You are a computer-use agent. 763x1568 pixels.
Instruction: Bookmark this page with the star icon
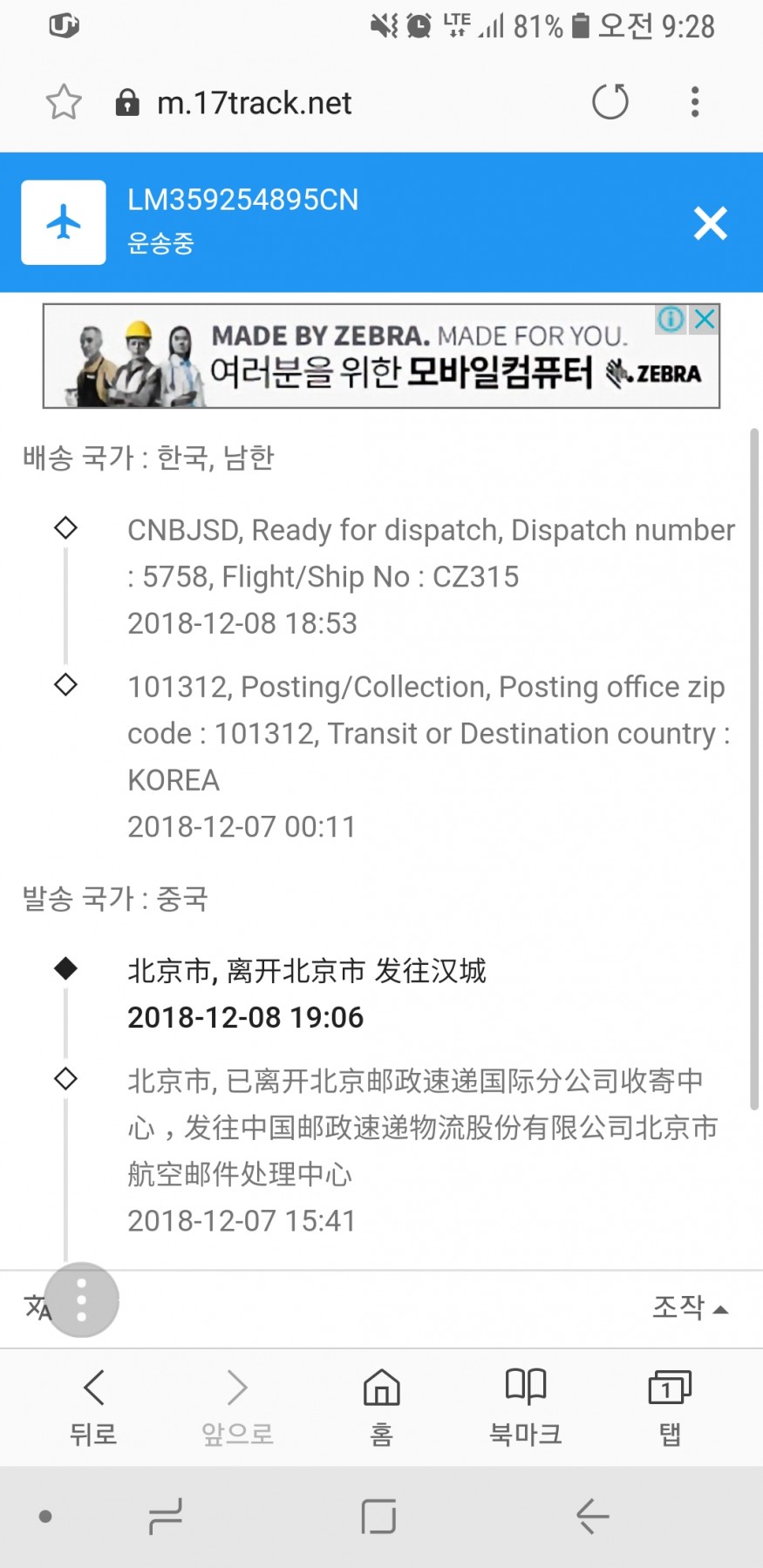(64, 103)
